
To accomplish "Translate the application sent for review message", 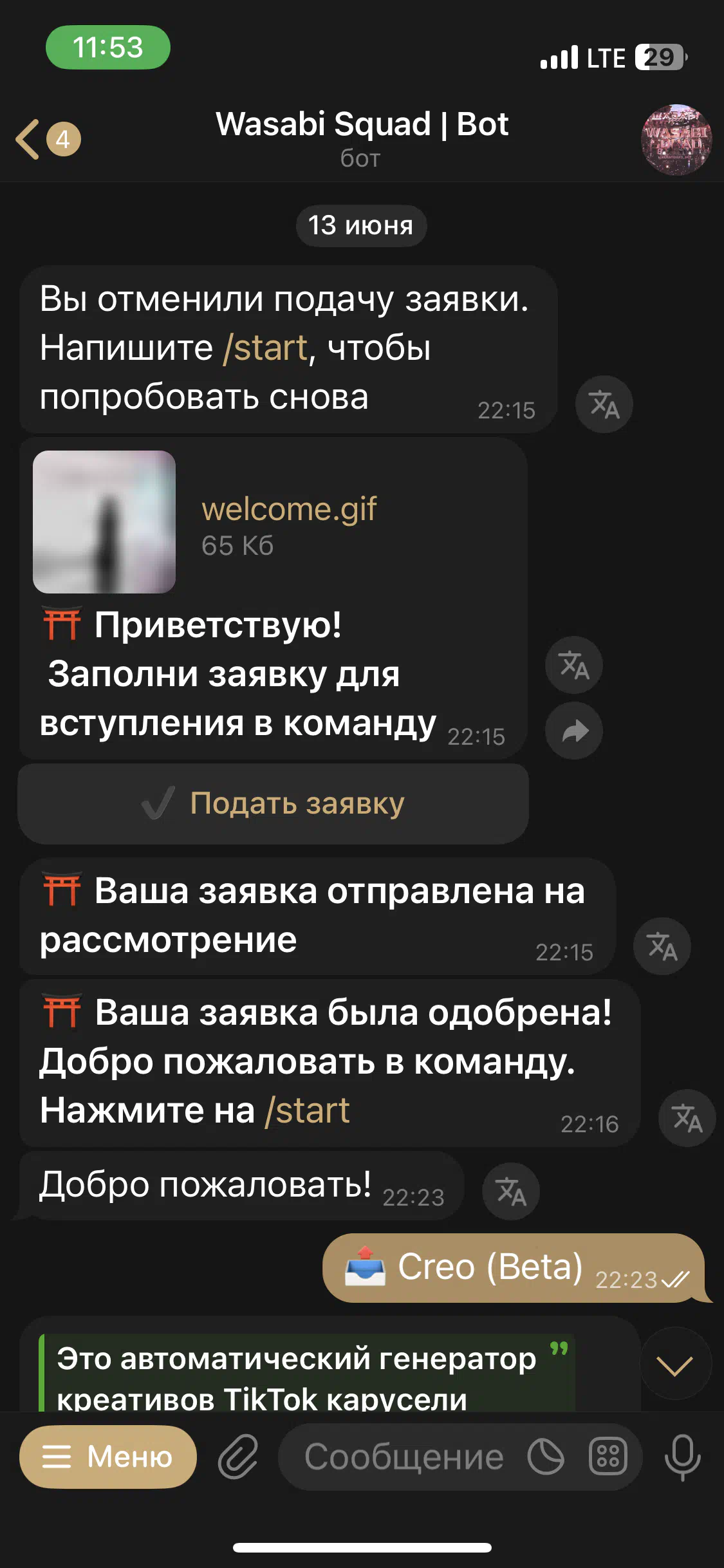I will coord(662,946).
